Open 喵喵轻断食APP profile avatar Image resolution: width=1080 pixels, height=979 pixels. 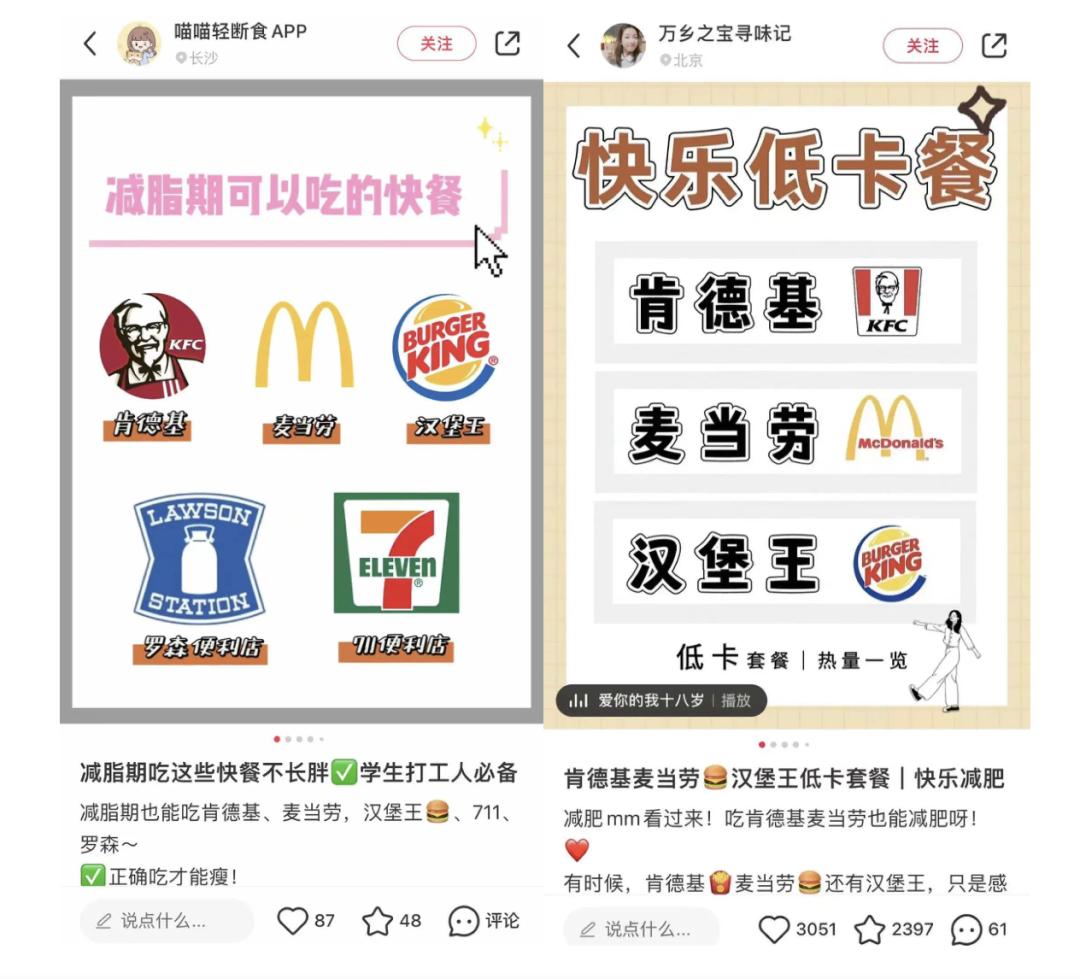pyautogui.click(x=139, y=44)
